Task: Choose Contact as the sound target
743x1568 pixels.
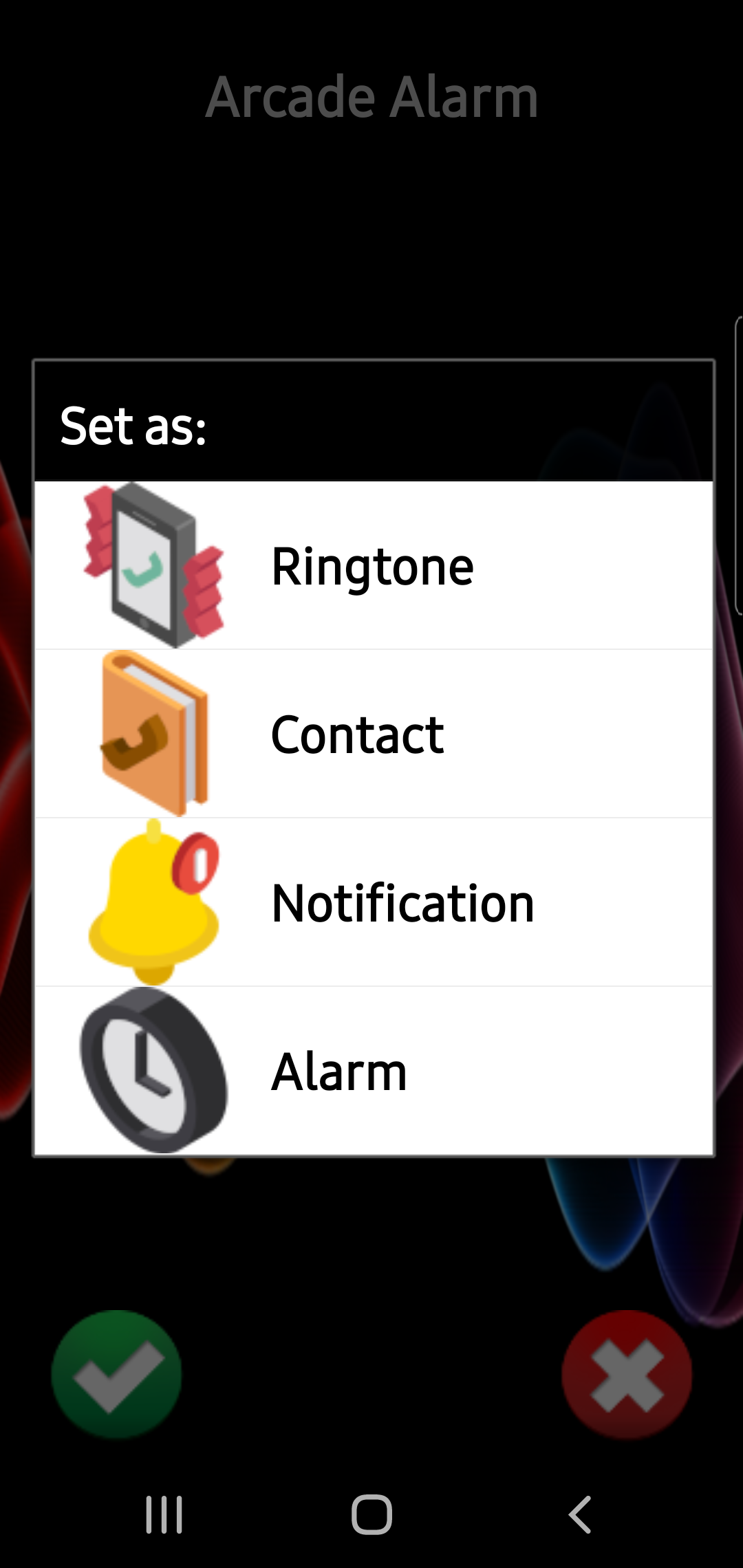Action: pos(373,734)
